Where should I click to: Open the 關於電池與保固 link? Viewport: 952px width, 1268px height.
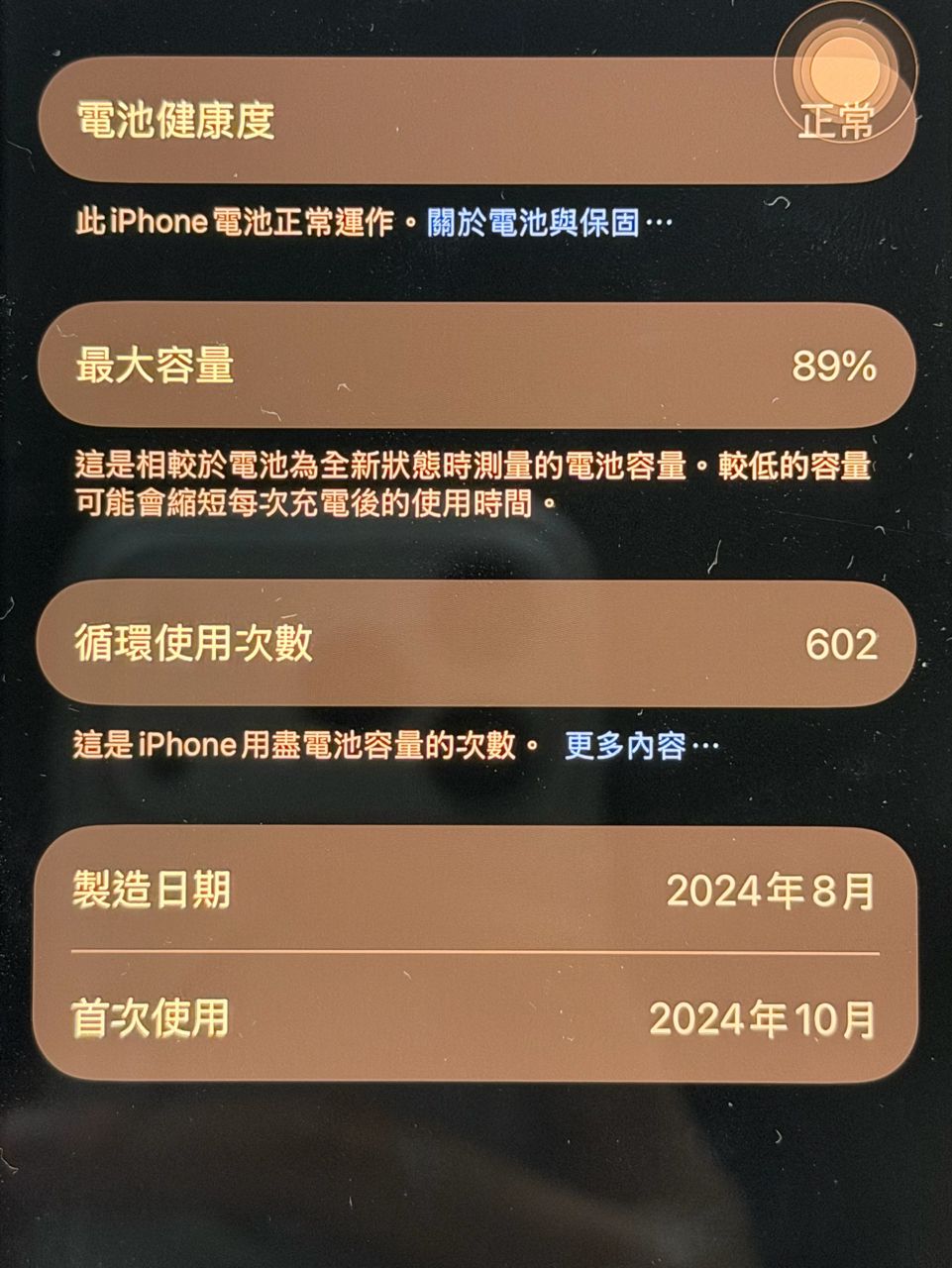[549, 222]
